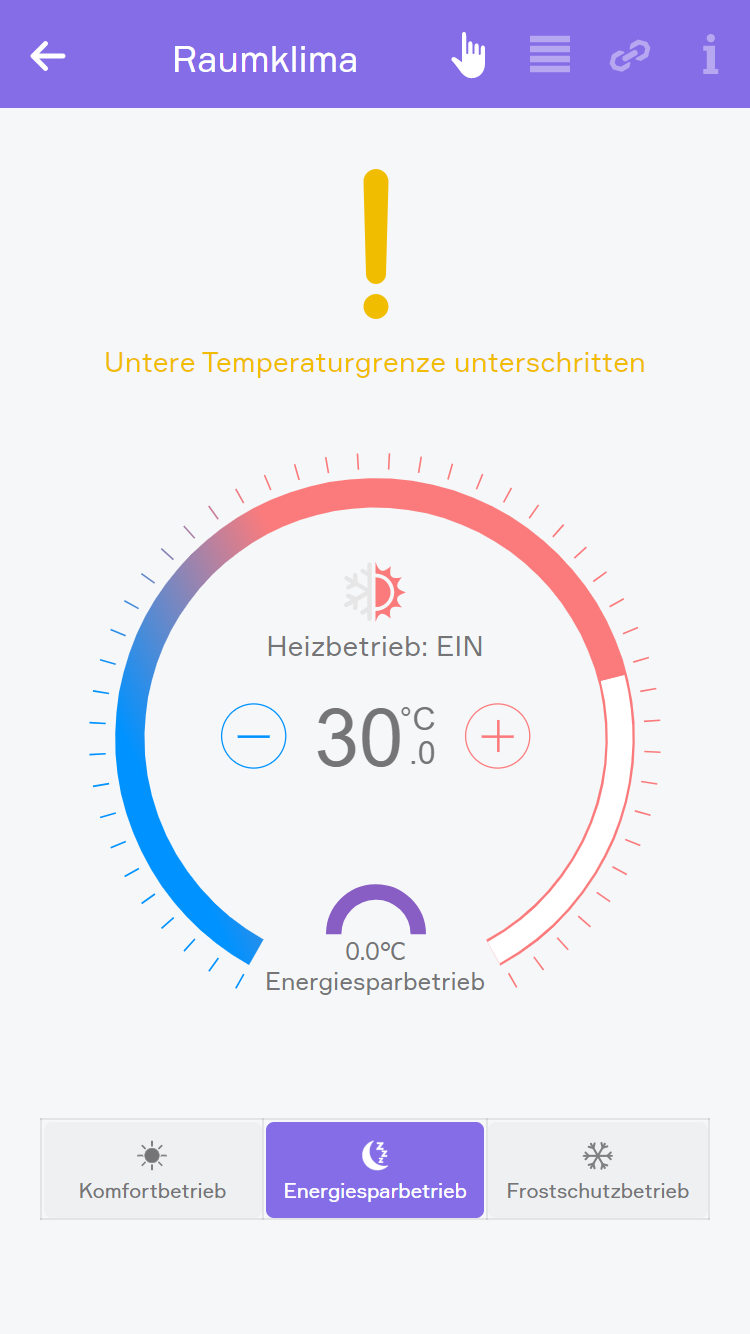This screenshot has height=1334, width=750.
Task: Go back using the top-left arrow
Action: 48,57
